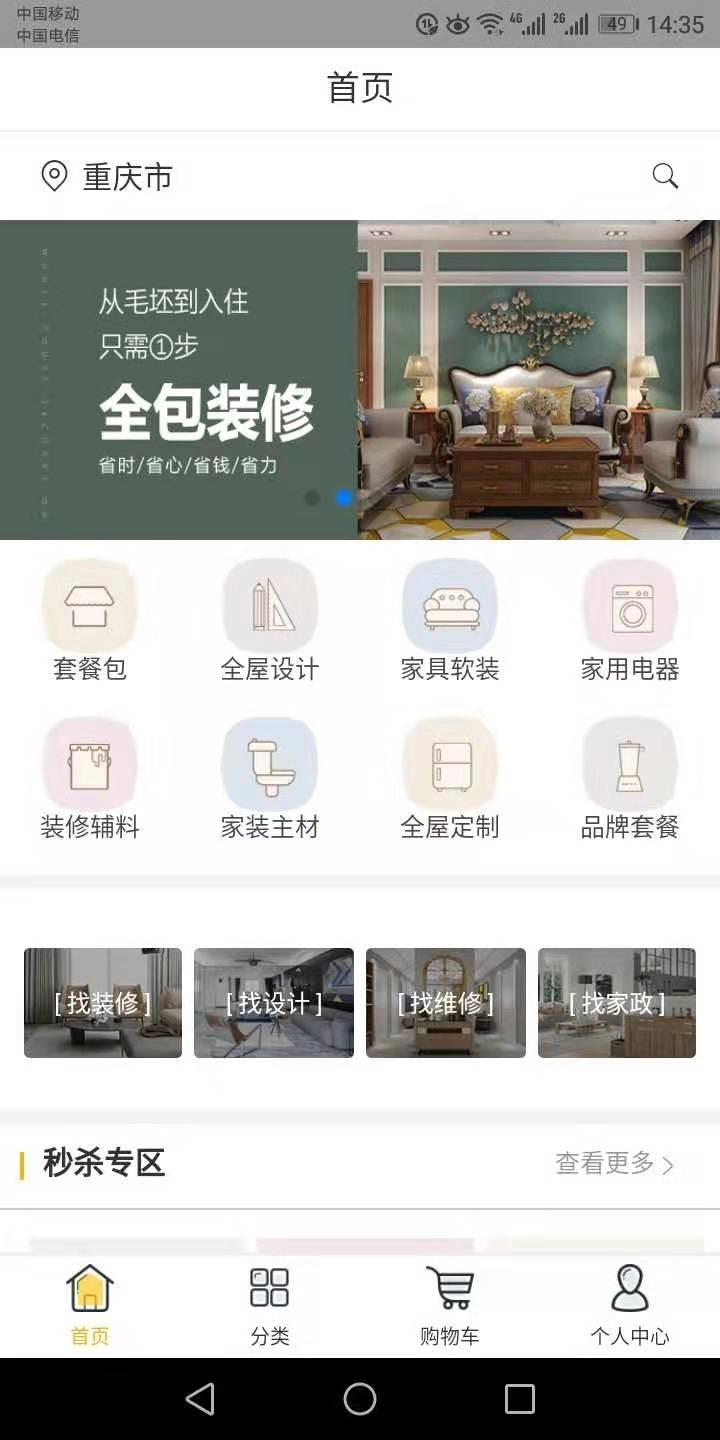Tap the 找装修 banner card
Image resolution: width=720 pixels, height=1440 pixels.
pos(103,1002)
